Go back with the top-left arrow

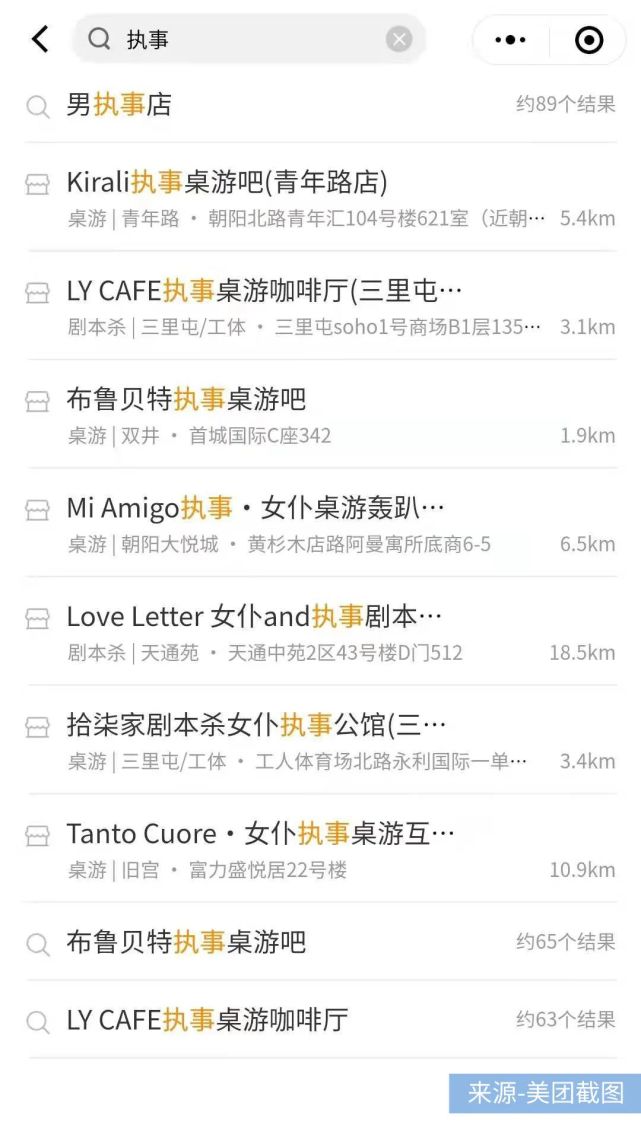click(40, 39)
